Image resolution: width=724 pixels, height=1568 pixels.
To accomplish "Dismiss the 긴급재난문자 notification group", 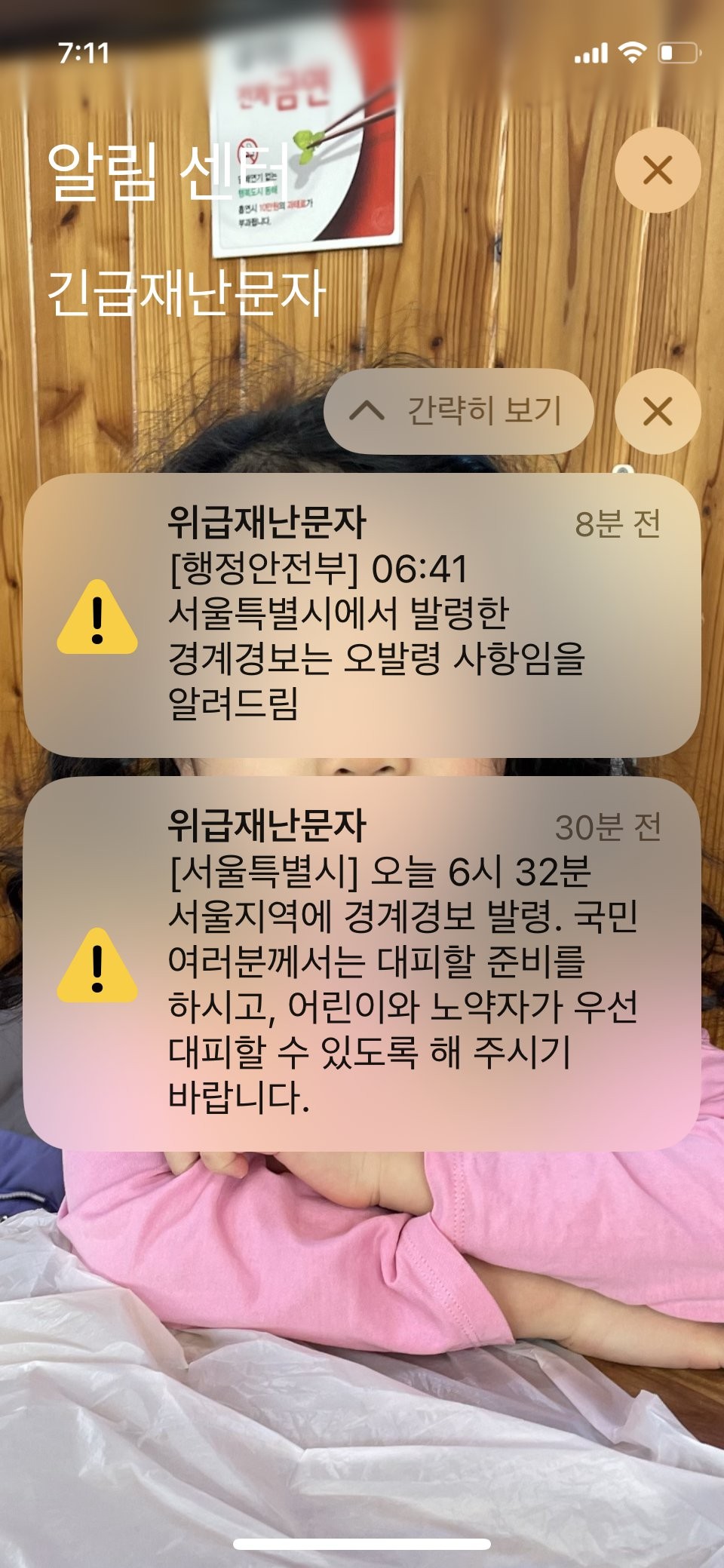I will pyautogui.click(x=658, y=411).
